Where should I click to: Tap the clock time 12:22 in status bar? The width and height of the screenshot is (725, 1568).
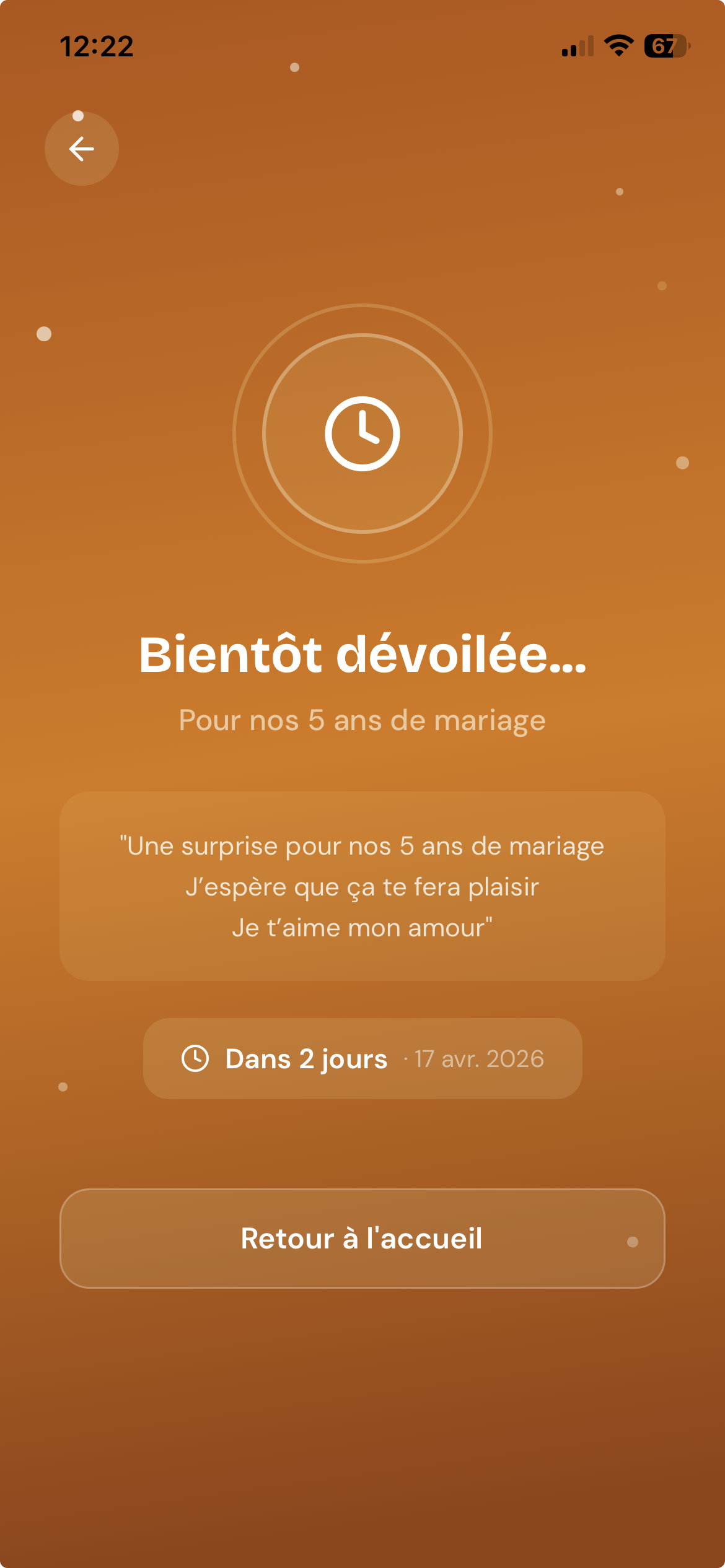[x=97, y=47]
